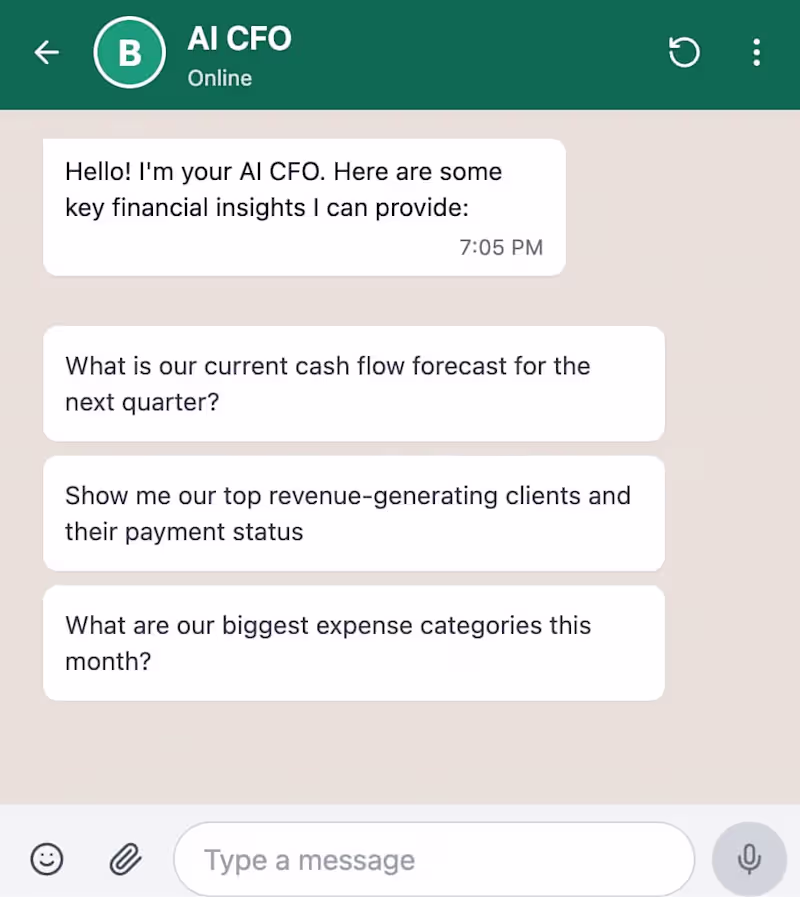Click the AI CFO chat title
This screenshot has width=800, height=897.
239,38
